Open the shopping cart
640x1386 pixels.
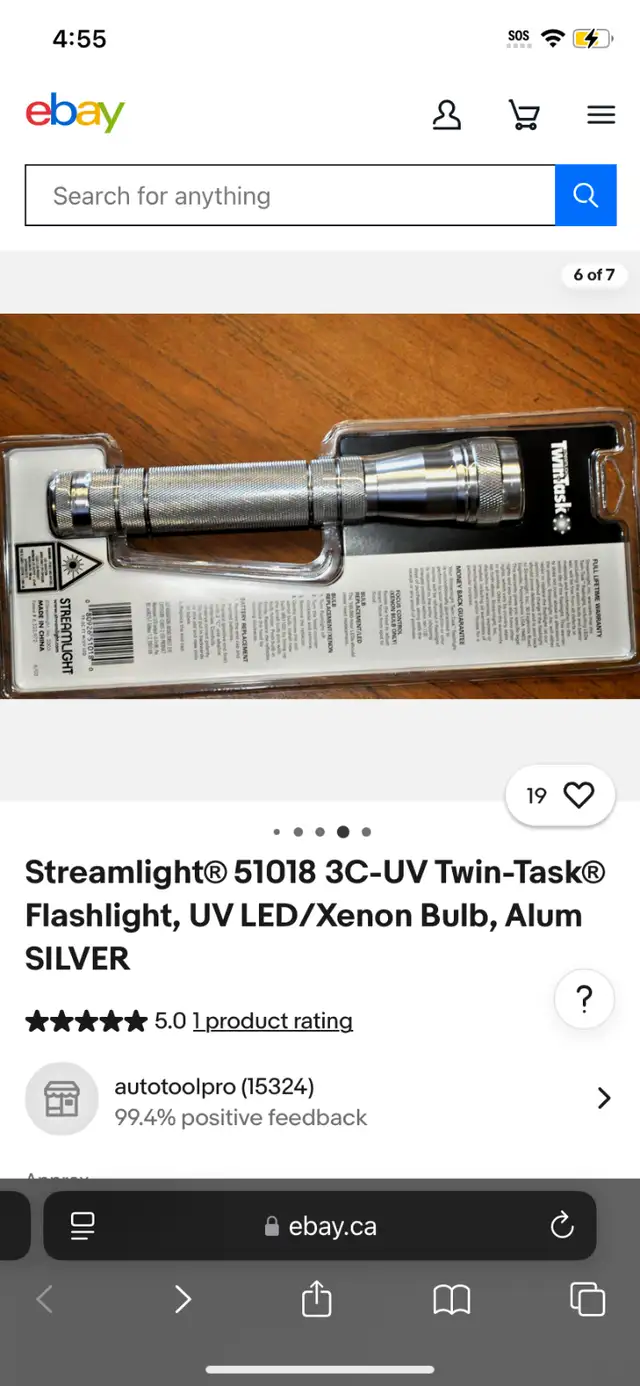click(x=524, y=115)
